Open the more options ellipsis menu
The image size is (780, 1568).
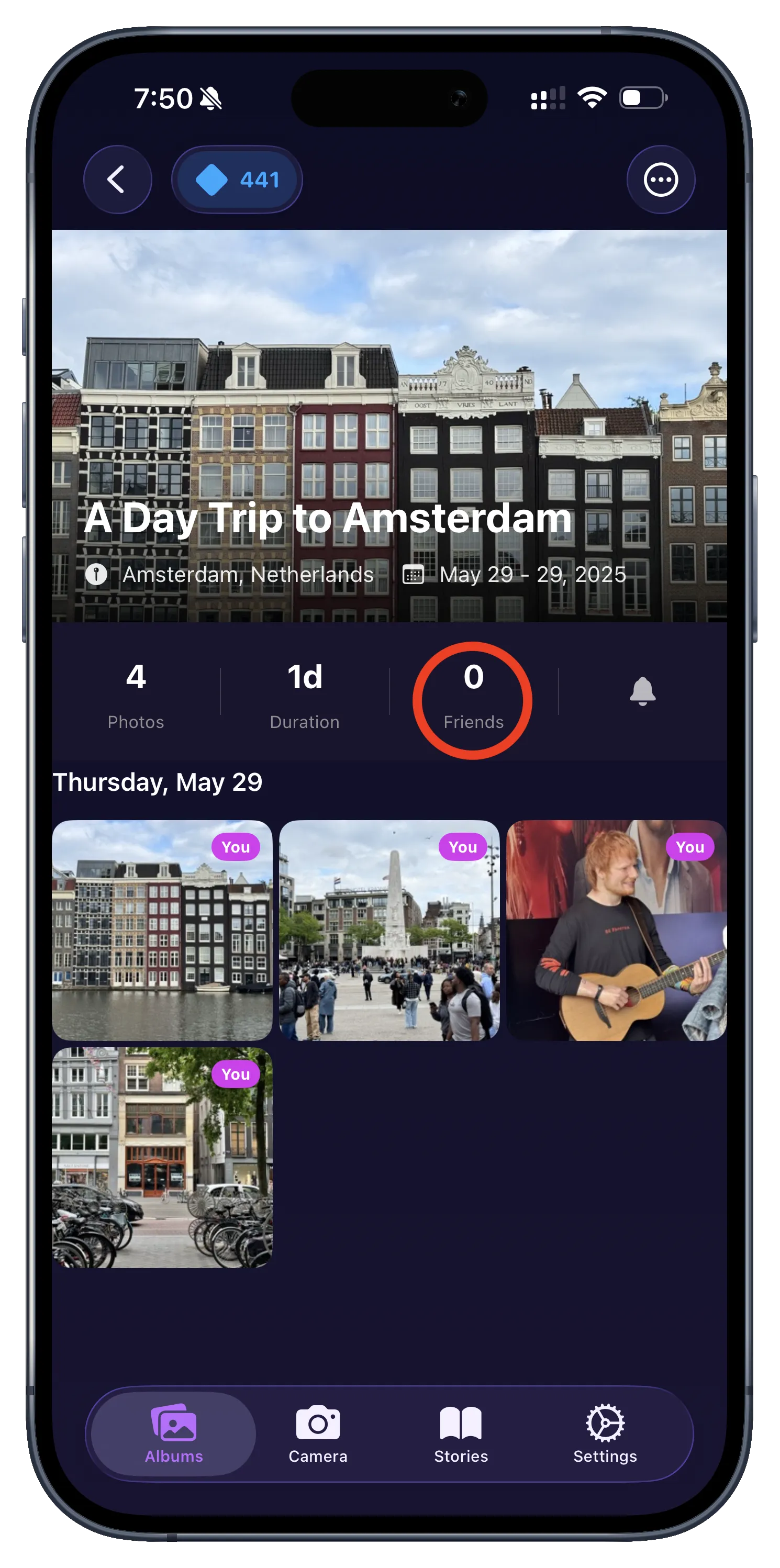tap(661, 178)
